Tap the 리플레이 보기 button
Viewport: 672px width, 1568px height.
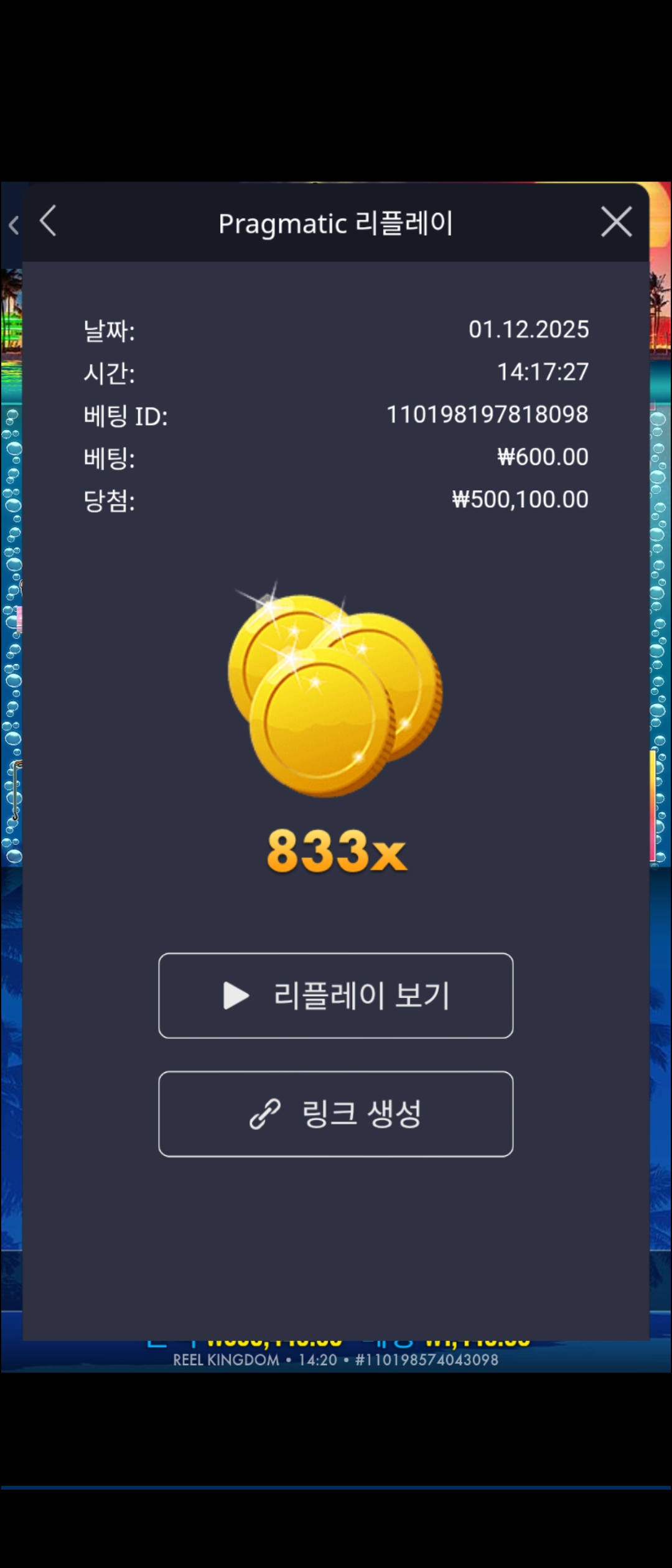click(336, 995)
